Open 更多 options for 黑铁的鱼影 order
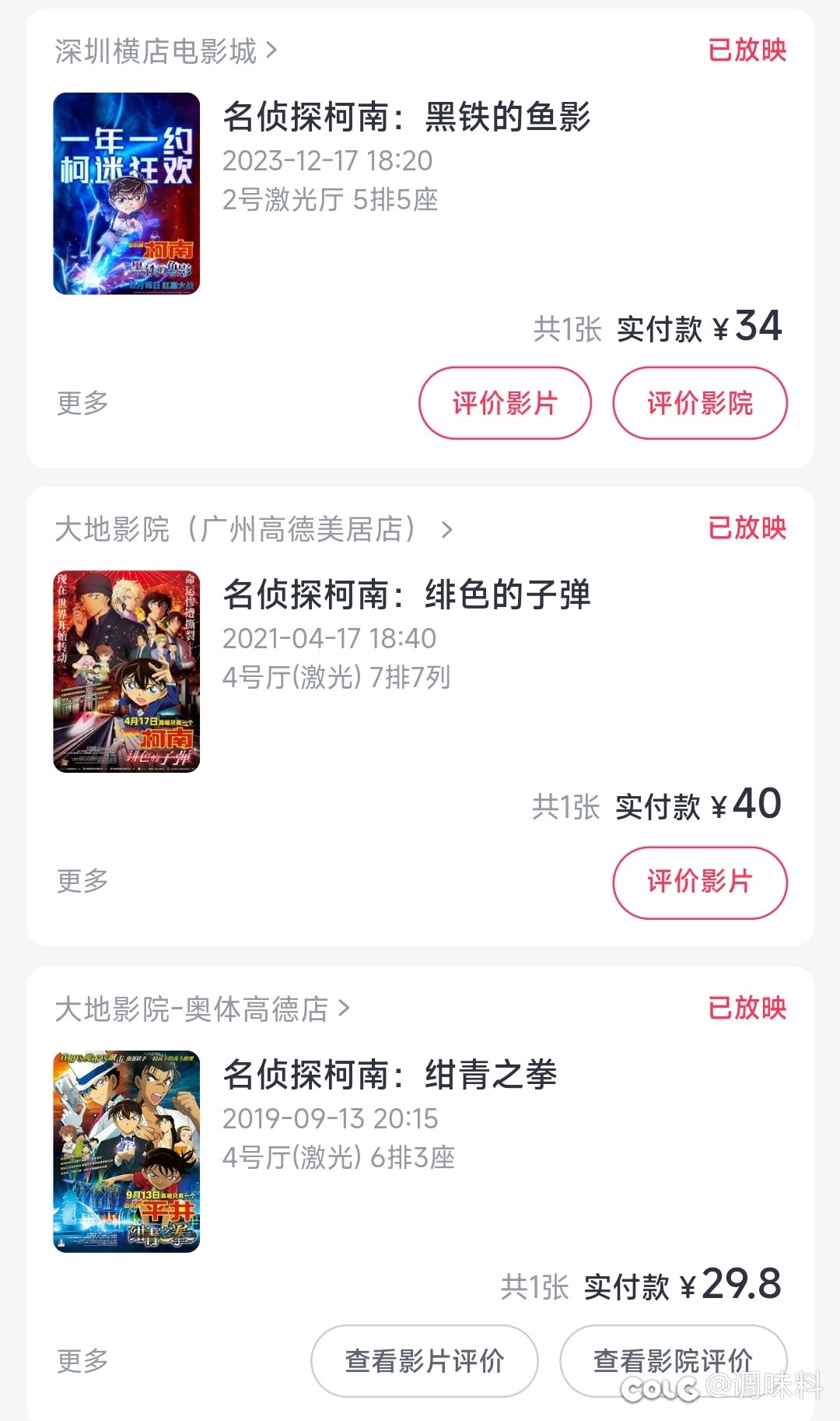Viewport: 840px width, 1421px height. [x=82, y=403]
